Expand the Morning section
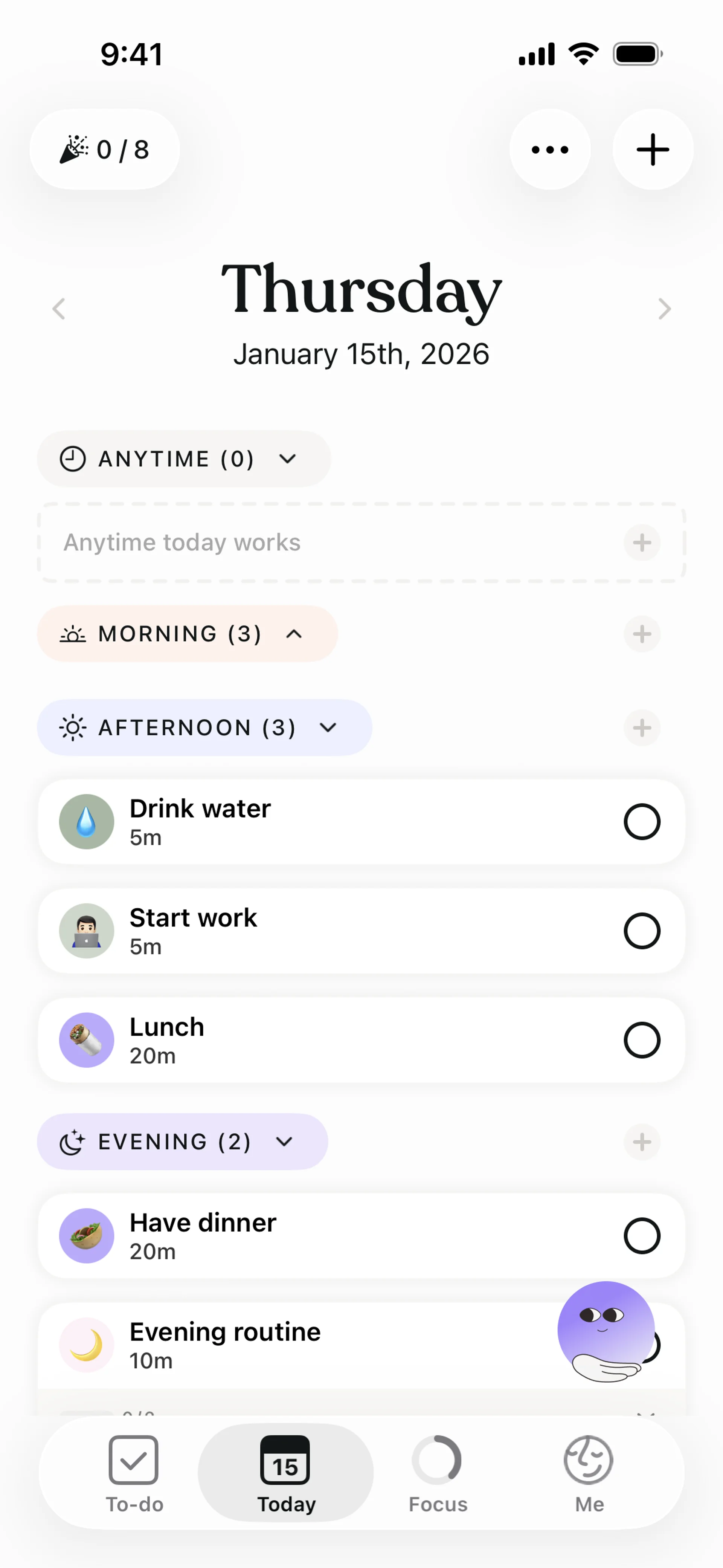The width and height of the screenshot is (723, 1568). click(x=187, y=634)
